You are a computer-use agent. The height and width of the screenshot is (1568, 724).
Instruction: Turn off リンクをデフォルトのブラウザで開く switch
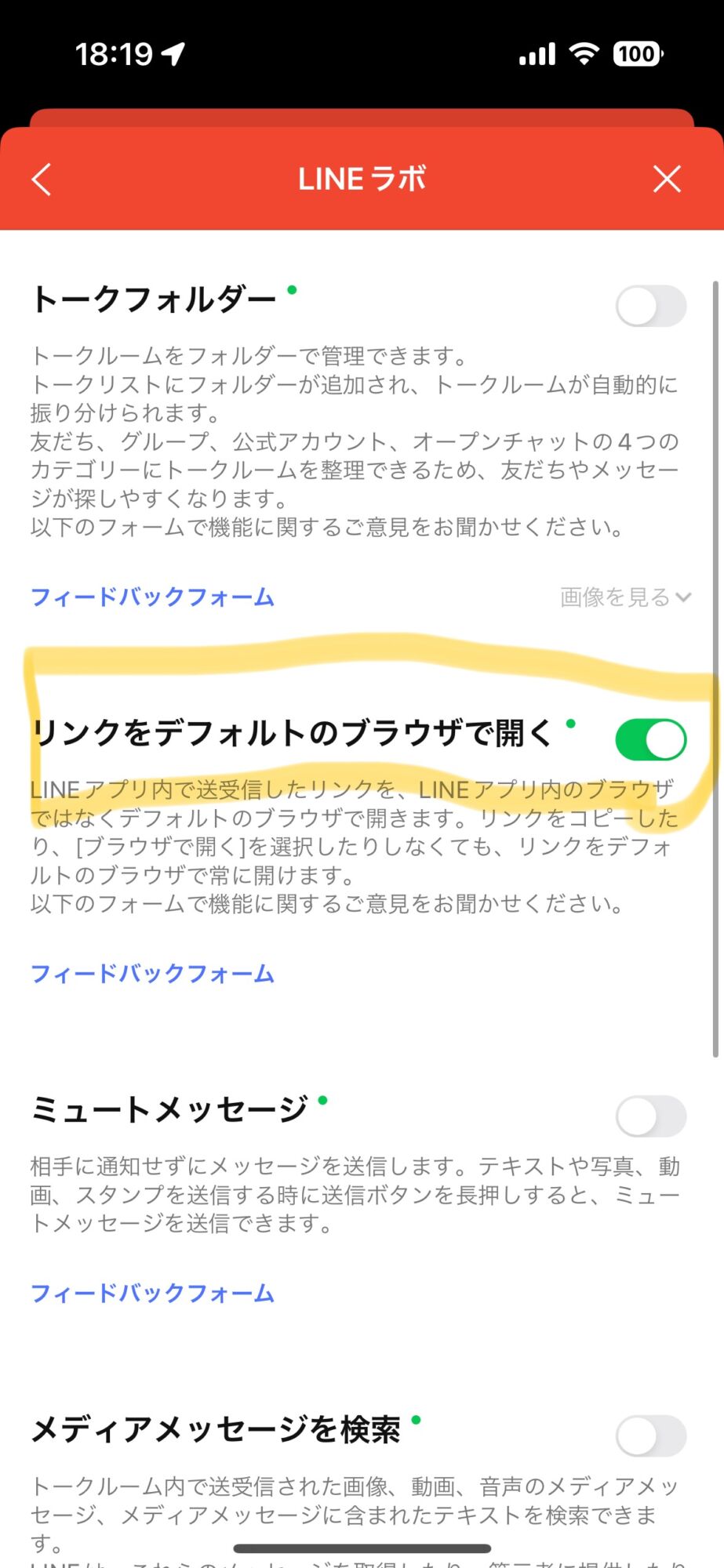[650, 740]
